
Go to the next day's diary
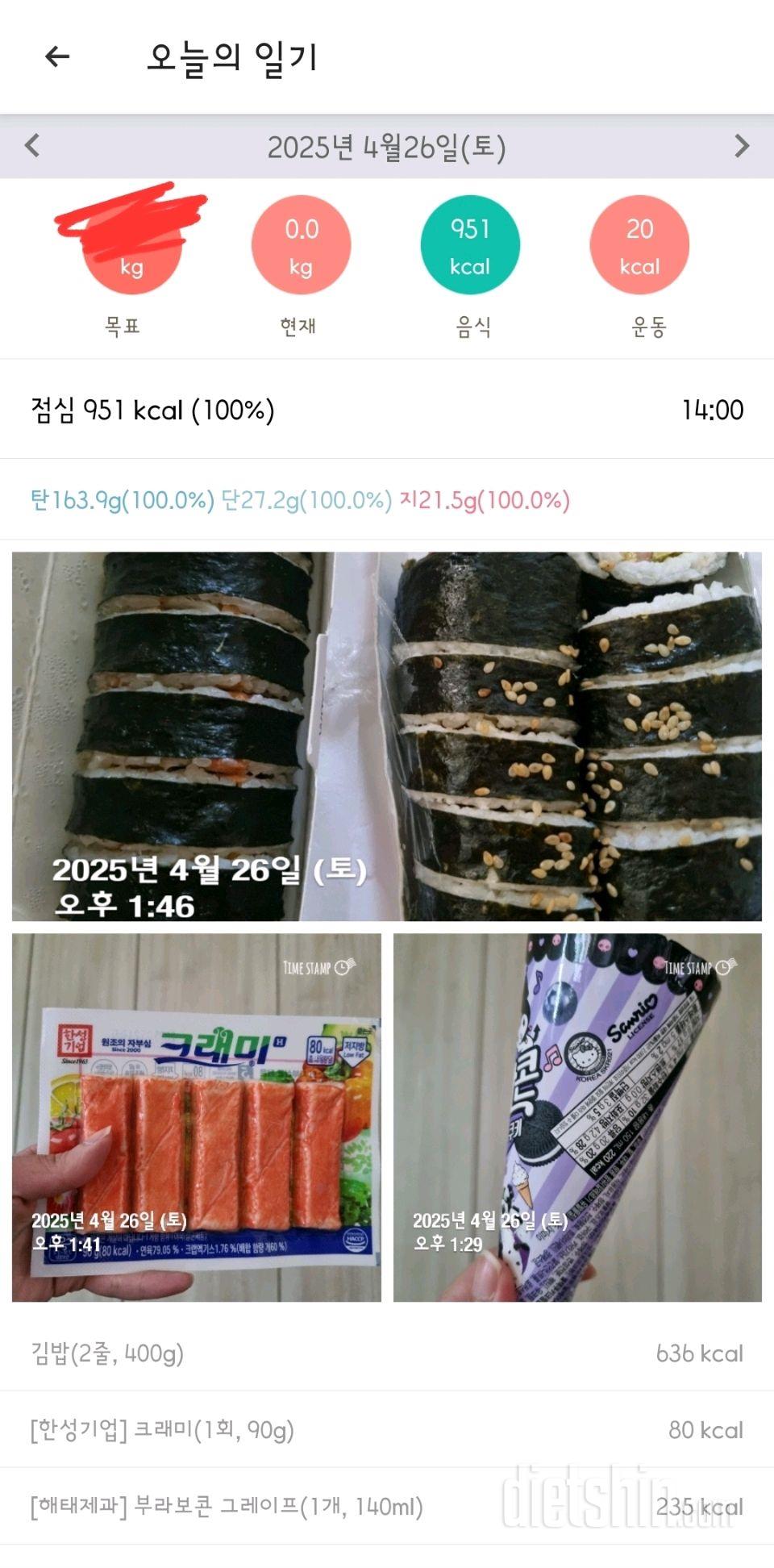point(742,146)
